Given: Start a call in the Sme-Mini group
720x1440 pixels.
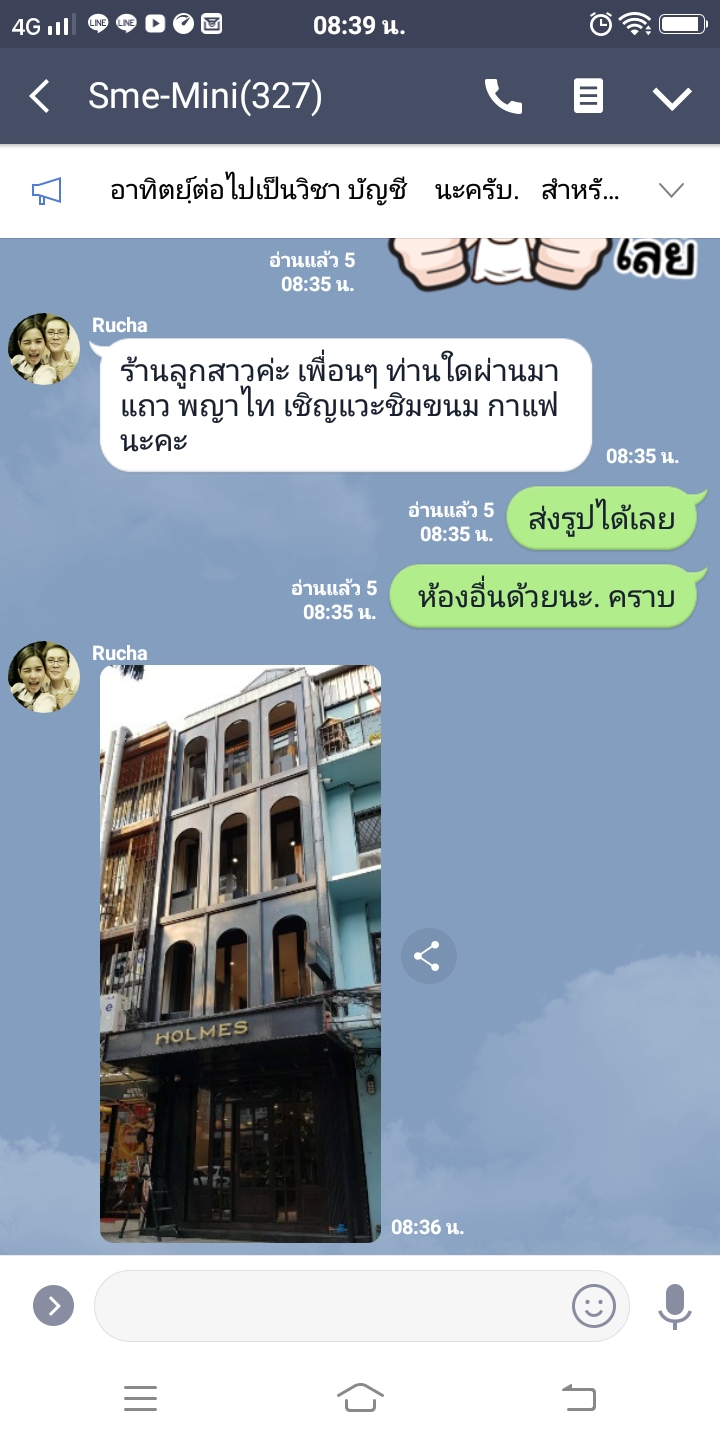Looking at the screenshot, I should [x=503, y=97].
